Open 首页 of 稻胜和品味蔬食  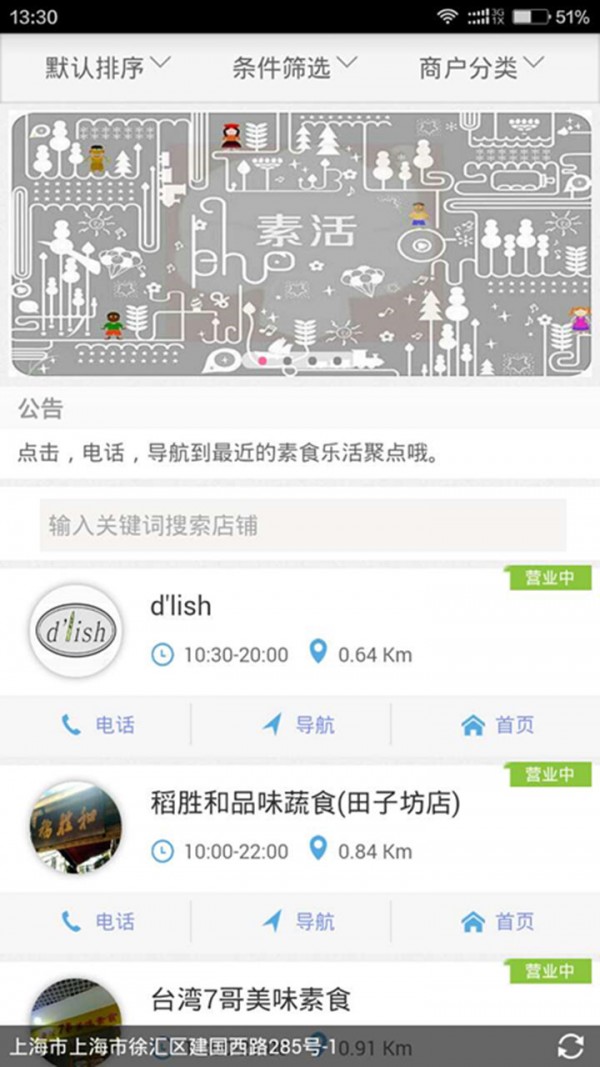[x=497, y=921]
